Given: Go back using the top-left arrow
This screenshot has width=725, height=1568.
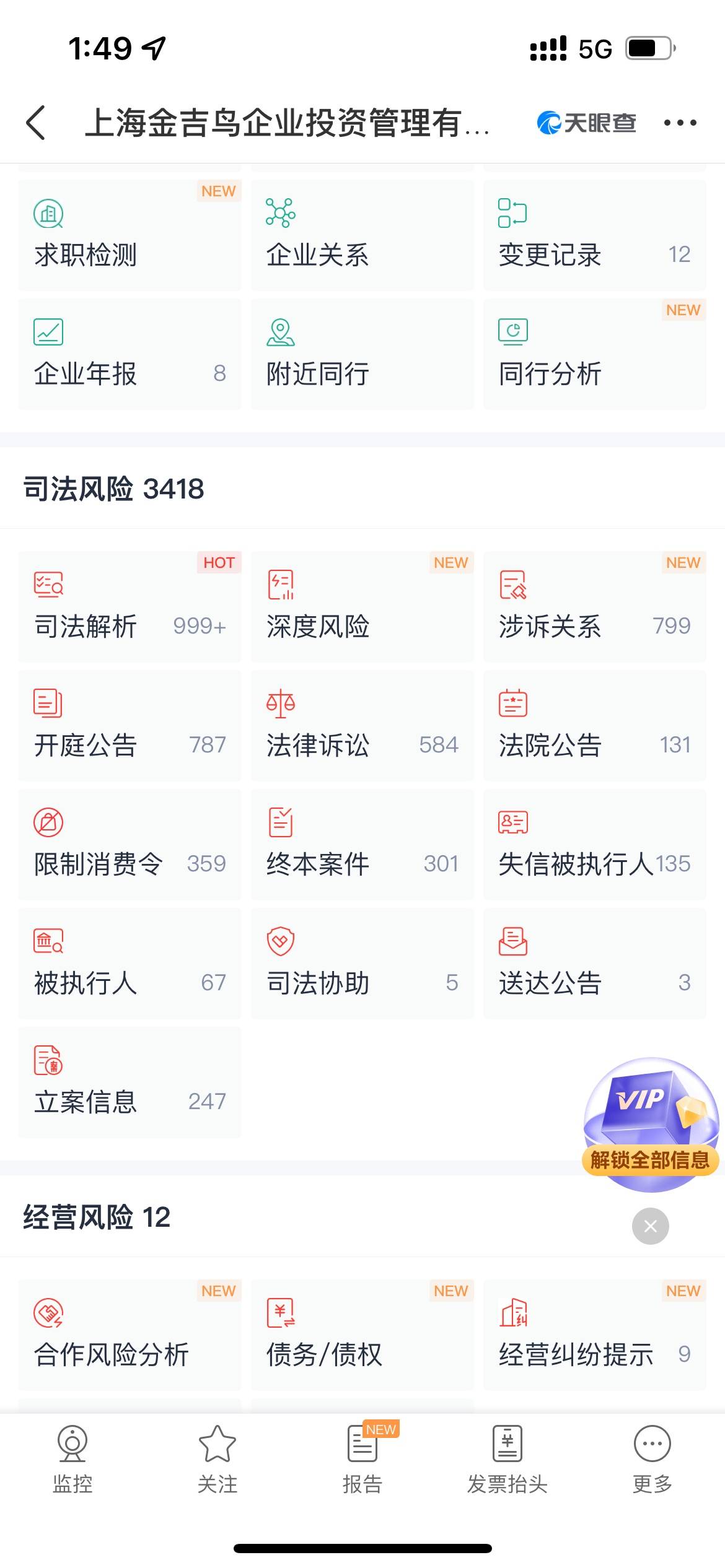Looking at the screenshot, I should click(36, 123).
